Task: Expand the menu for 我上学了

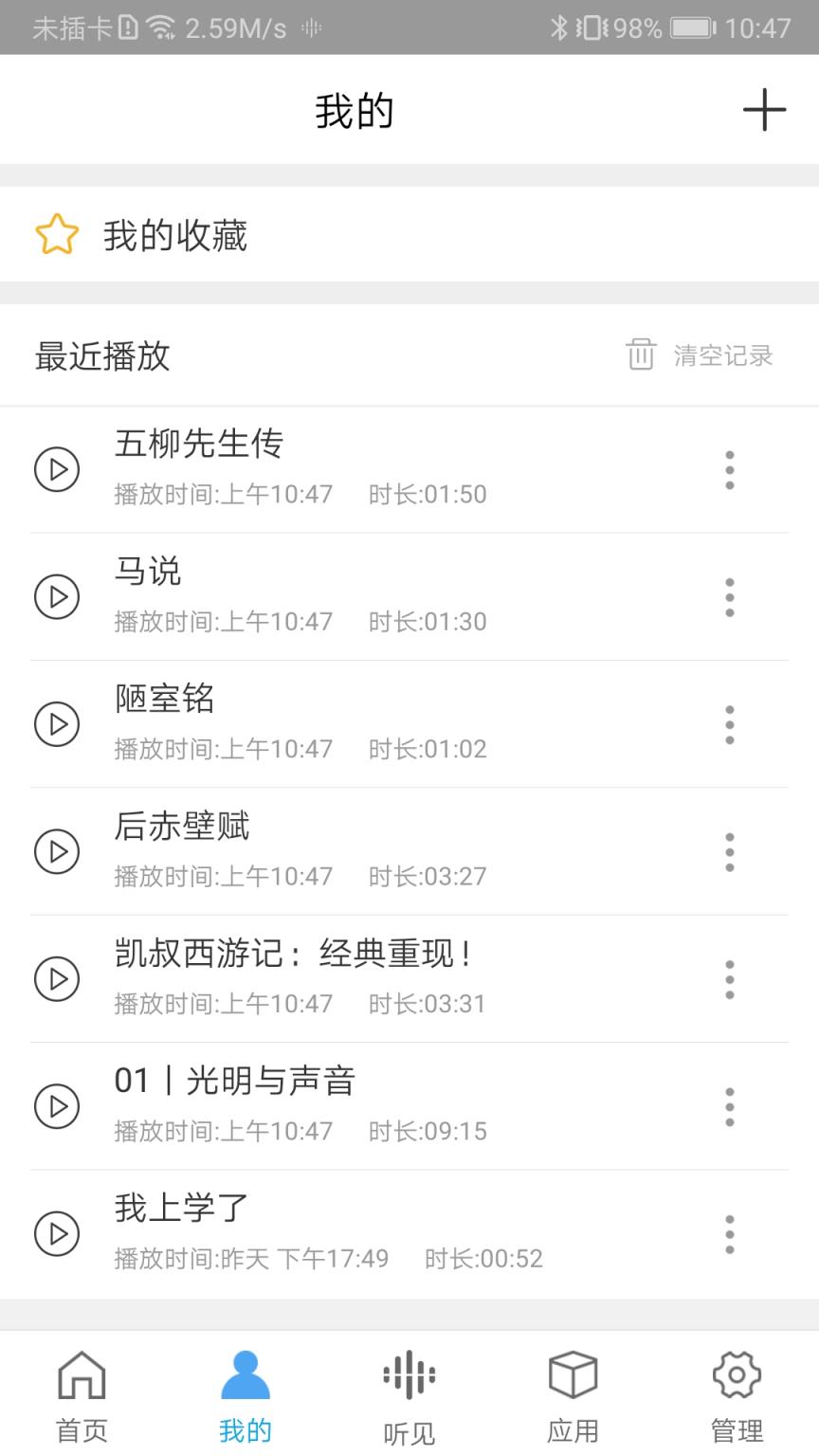Action: click(x=729, y=1233)
